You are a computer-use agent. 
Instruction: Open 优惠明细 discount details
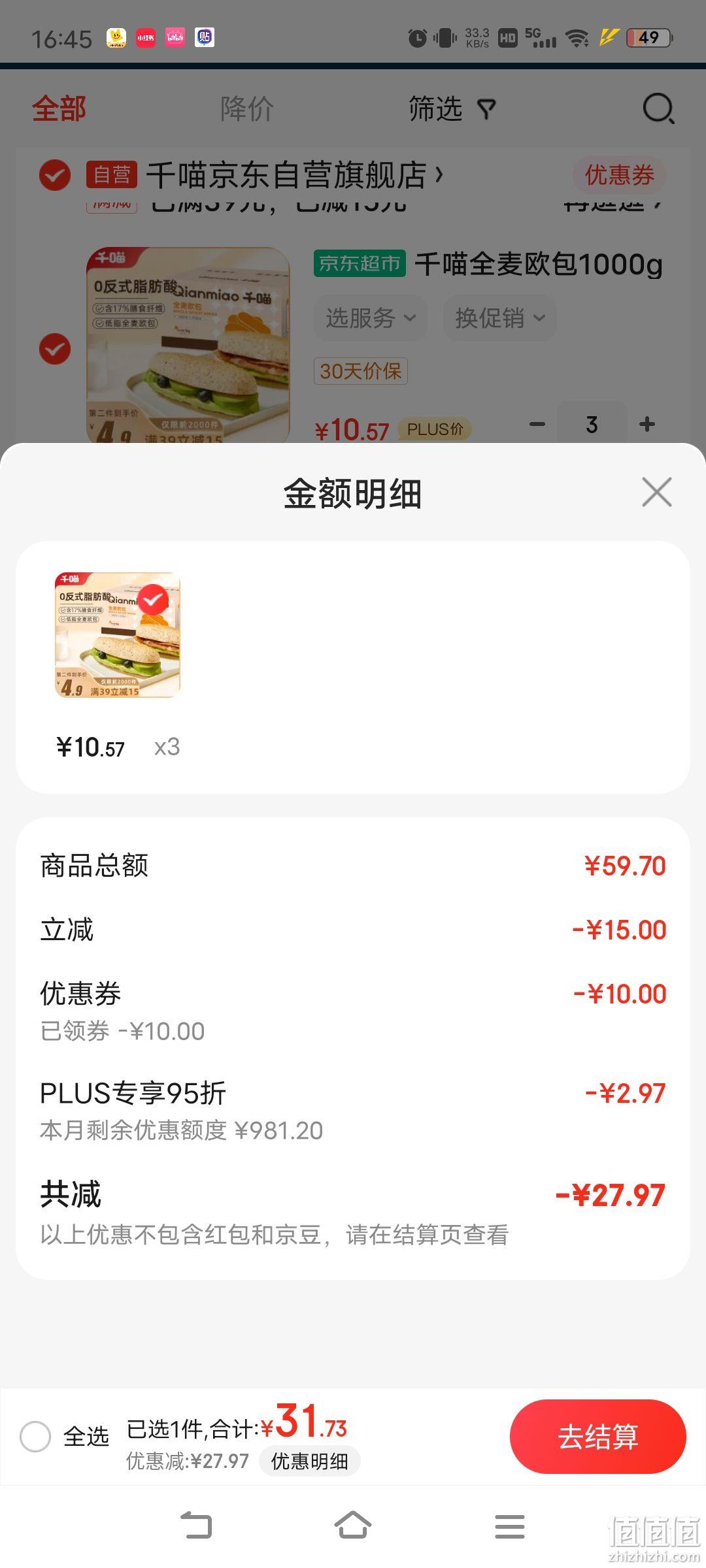(x=309, y=1462)
